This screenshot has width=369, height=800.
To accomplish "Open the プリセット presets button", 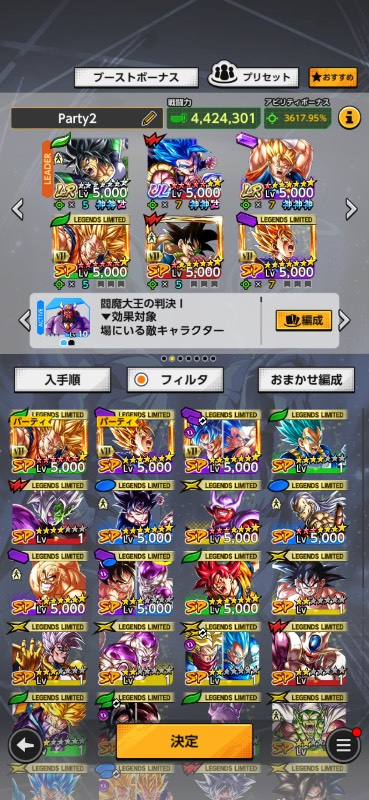I will (253, 77).
